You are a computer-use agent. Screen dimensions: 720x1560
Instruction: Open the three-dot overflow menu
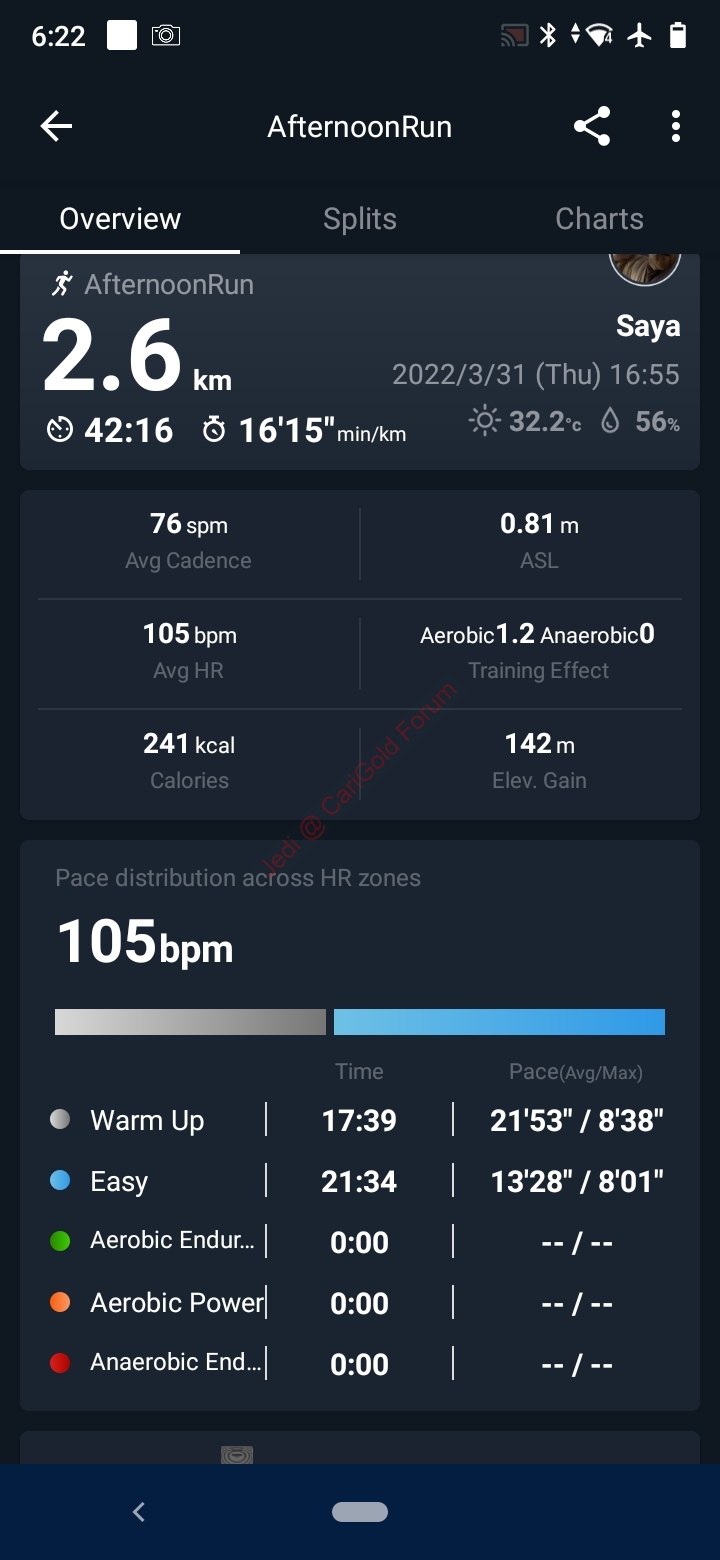point(676,126)
